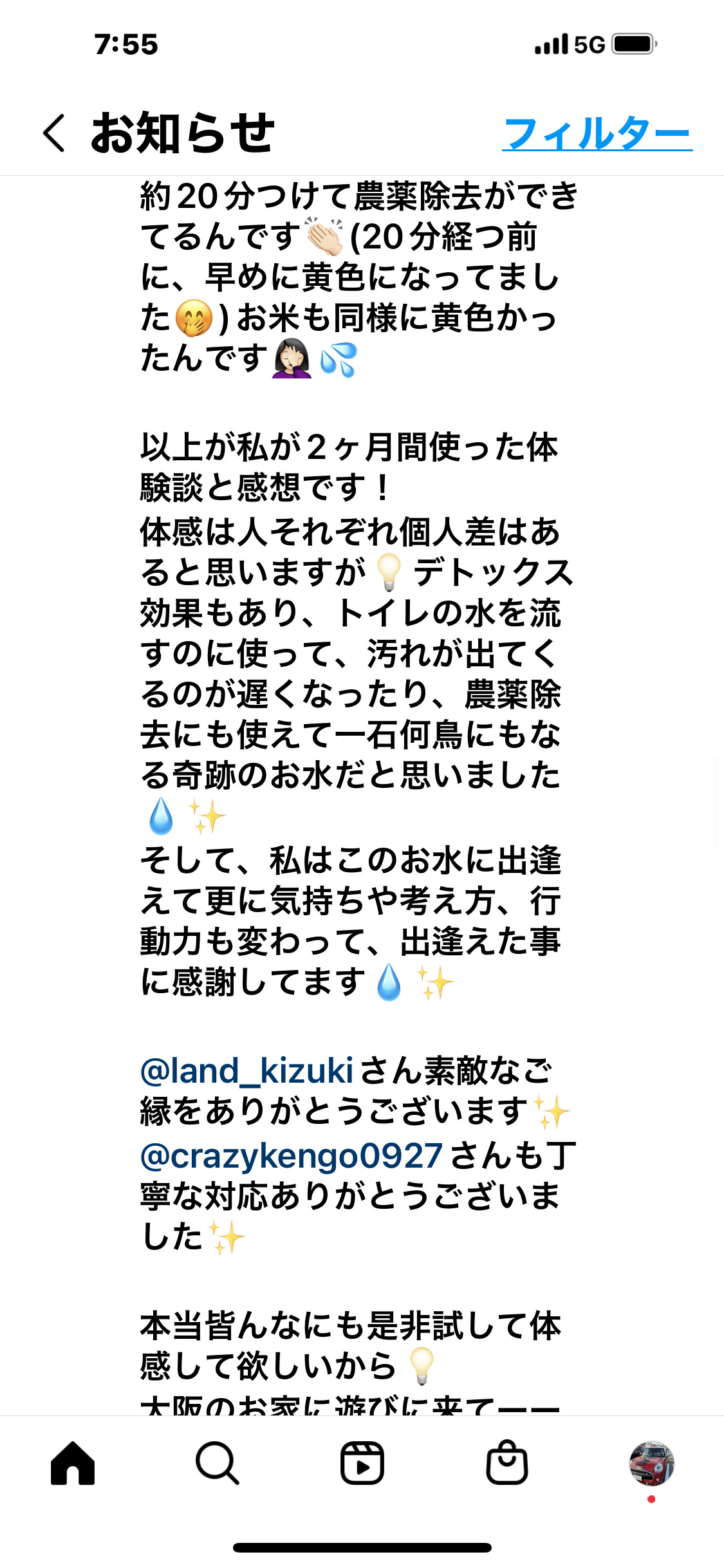Switch to the Home tab
The height and width of the screenshot is (1568, 724).
click(x=73, y=1463)
